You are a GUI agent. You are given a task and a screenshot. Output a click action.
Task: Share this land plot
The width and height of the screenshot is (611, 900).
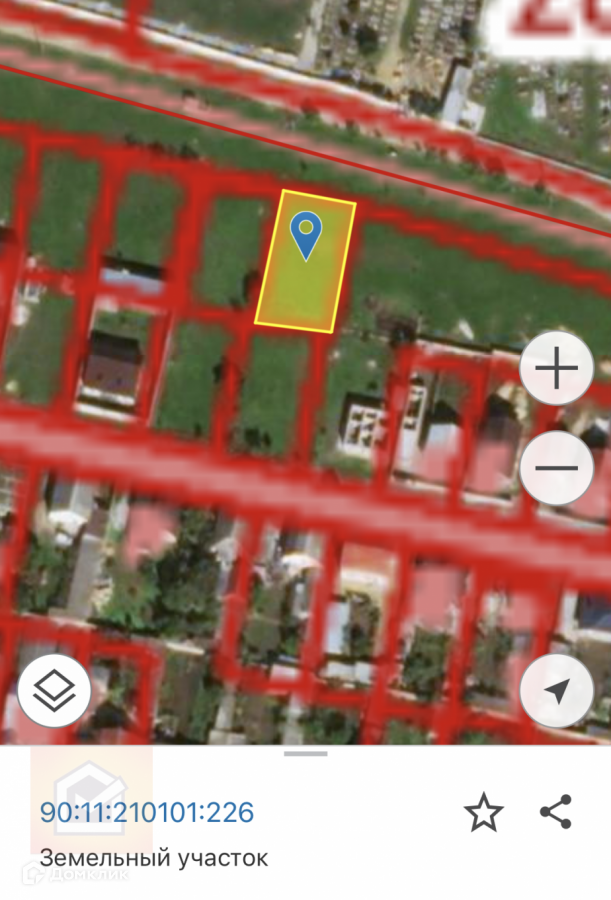pos(556,812)
